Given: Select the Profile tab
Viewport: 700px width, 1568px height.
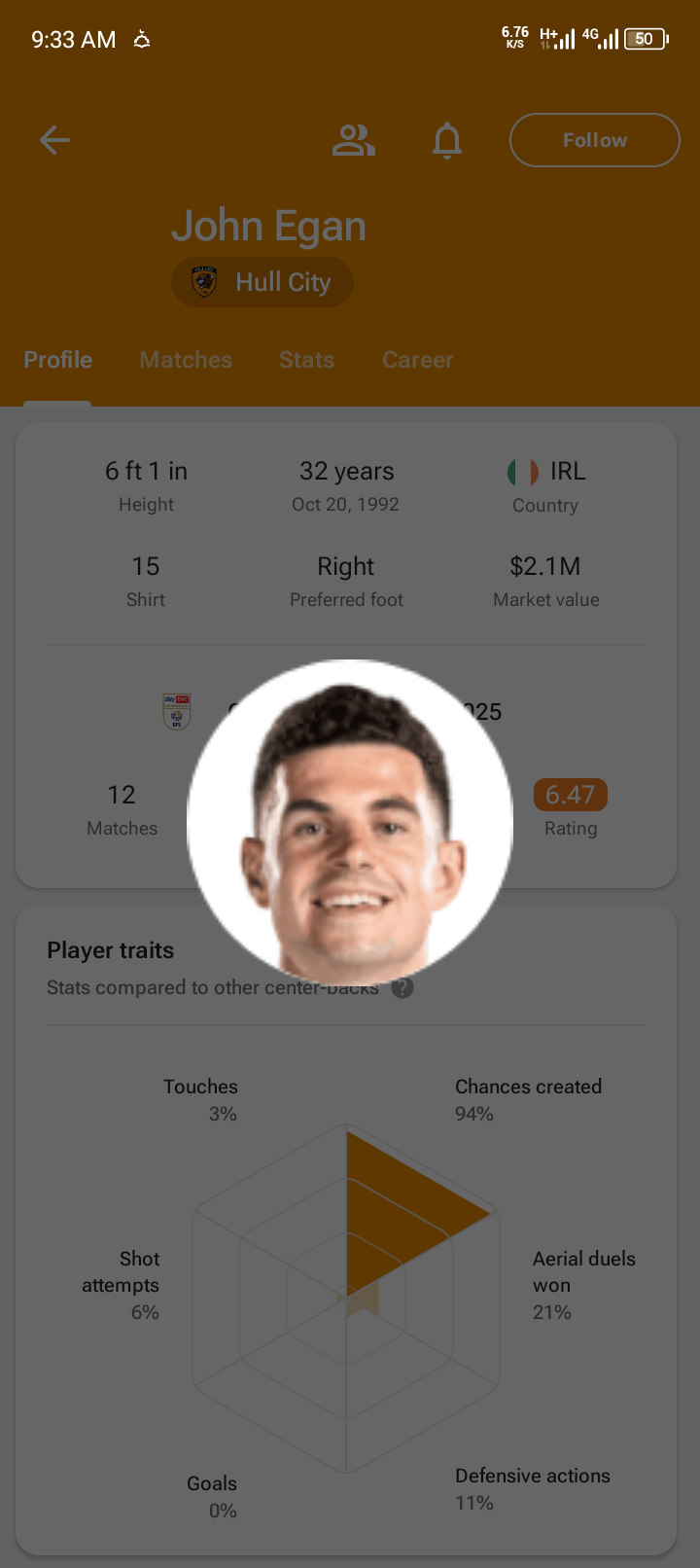Looking at the screenshot, I should click(x=58, y=360).
